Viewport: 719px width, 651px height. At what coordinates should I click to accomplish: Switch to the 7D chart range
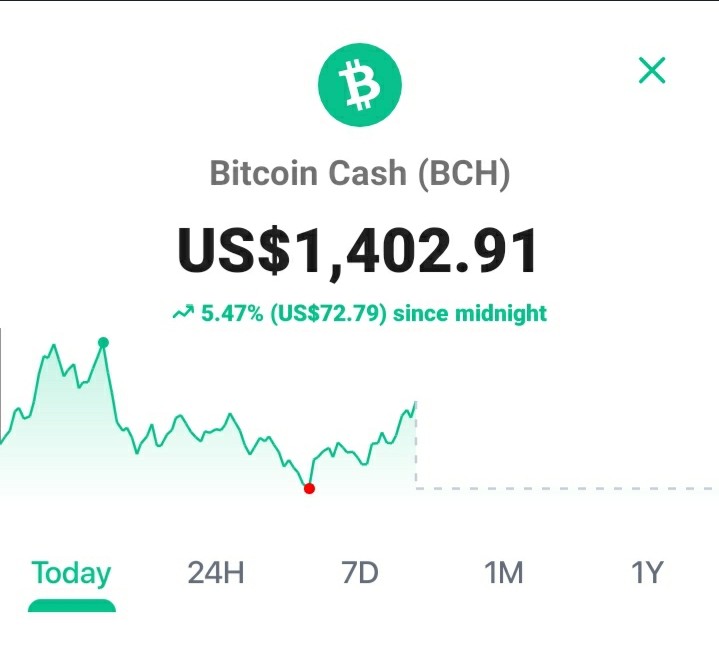tap(360, 573)
